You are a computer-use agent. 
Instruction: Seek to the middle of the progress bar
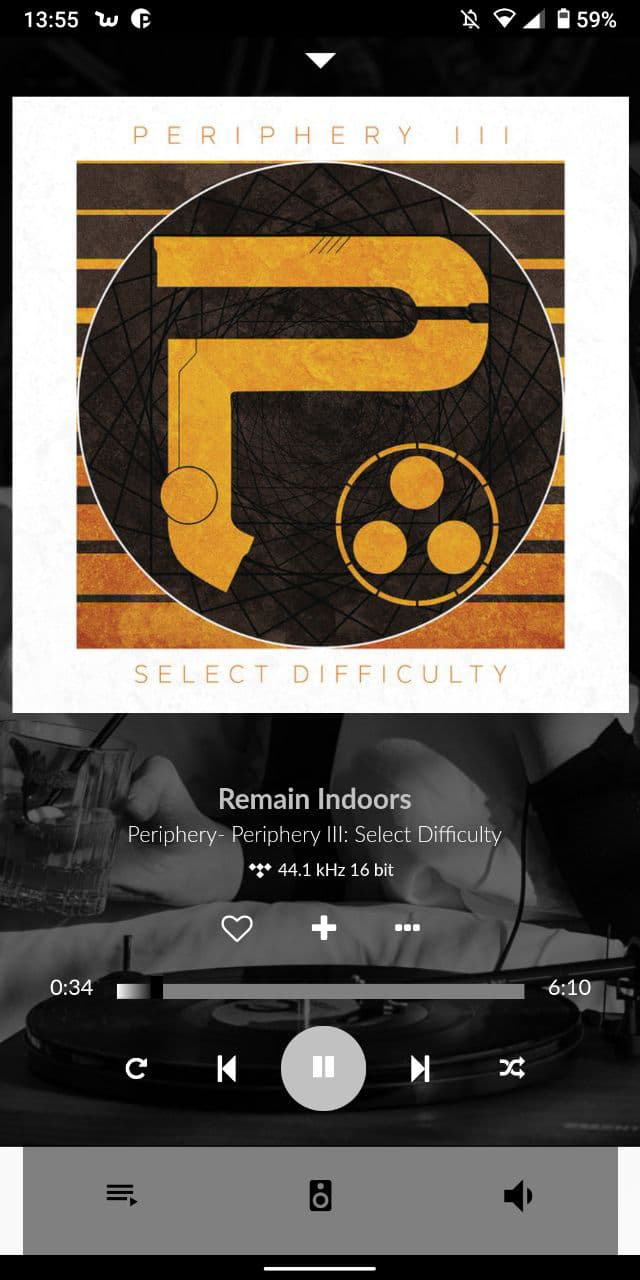point(321,991)
